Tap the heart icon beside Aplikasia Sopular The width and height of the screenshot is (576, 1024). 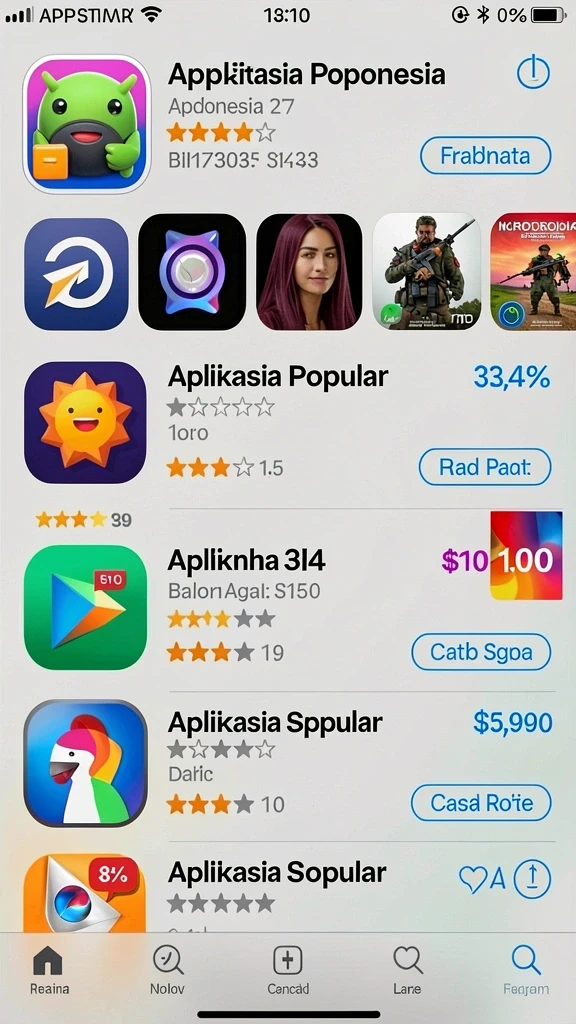click(x=482, y=879)
